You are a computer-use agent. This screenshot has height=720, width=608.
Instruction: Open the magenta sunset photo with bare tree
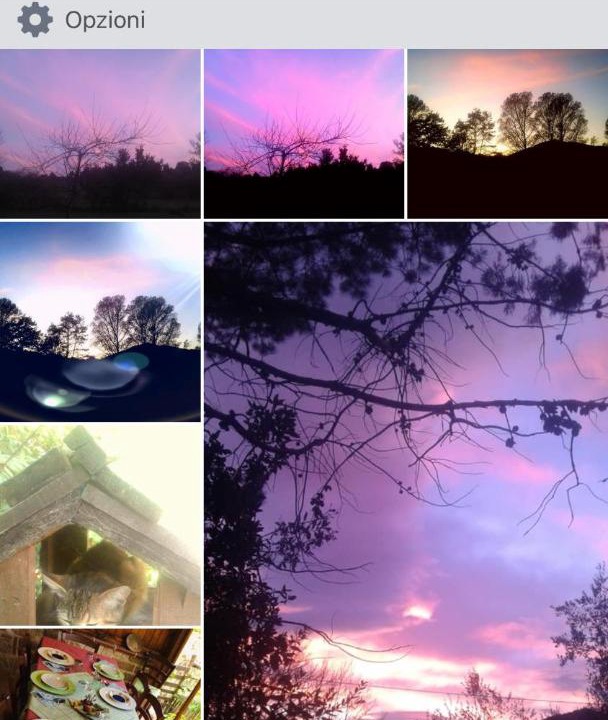303,133
